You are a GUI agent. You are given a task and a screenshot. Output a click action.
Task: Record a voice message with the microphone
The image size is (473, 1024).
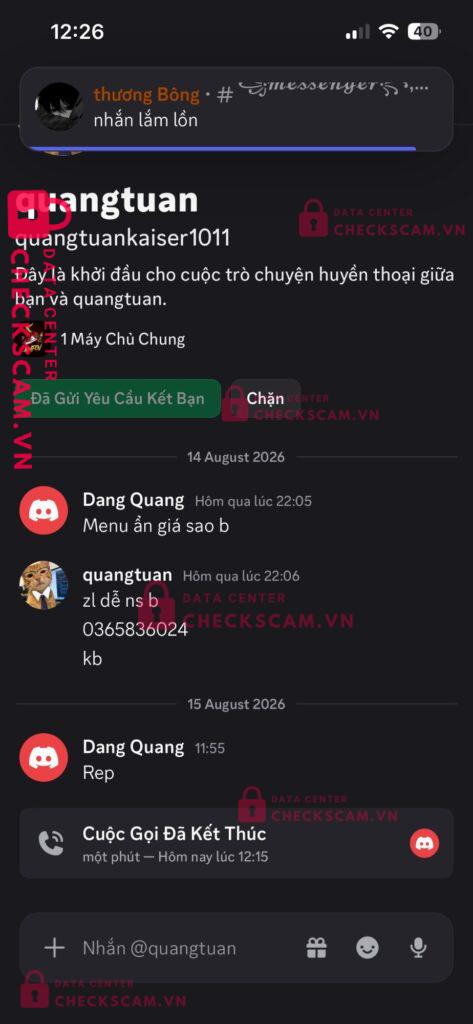(x=418, y=948)
